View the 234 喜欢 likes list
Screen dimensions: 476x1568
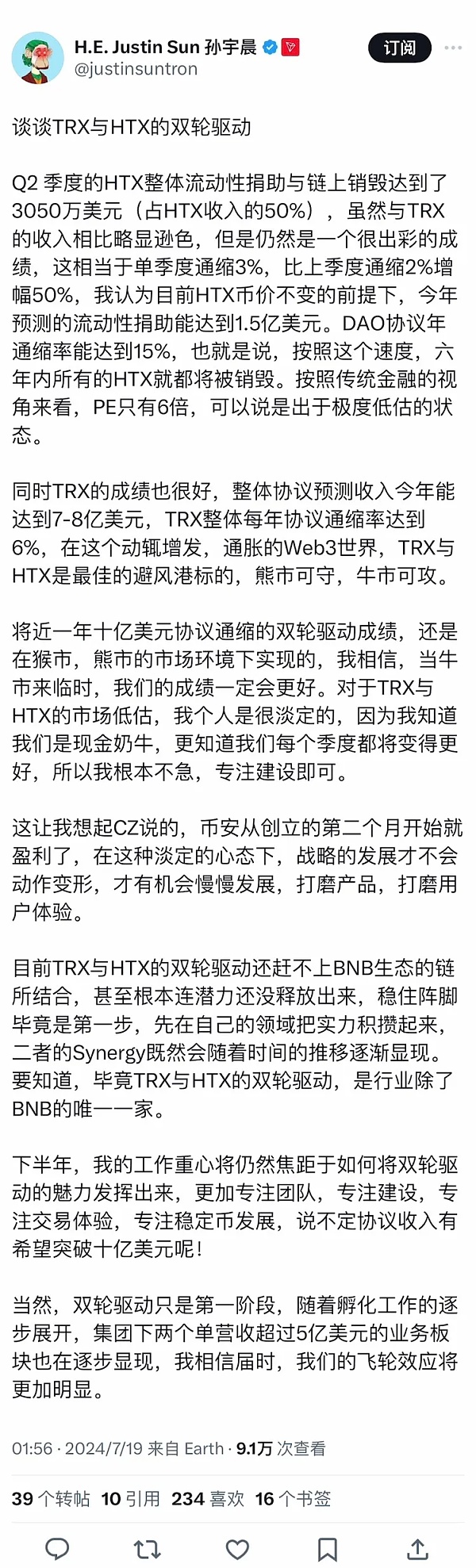point(208,1498)
